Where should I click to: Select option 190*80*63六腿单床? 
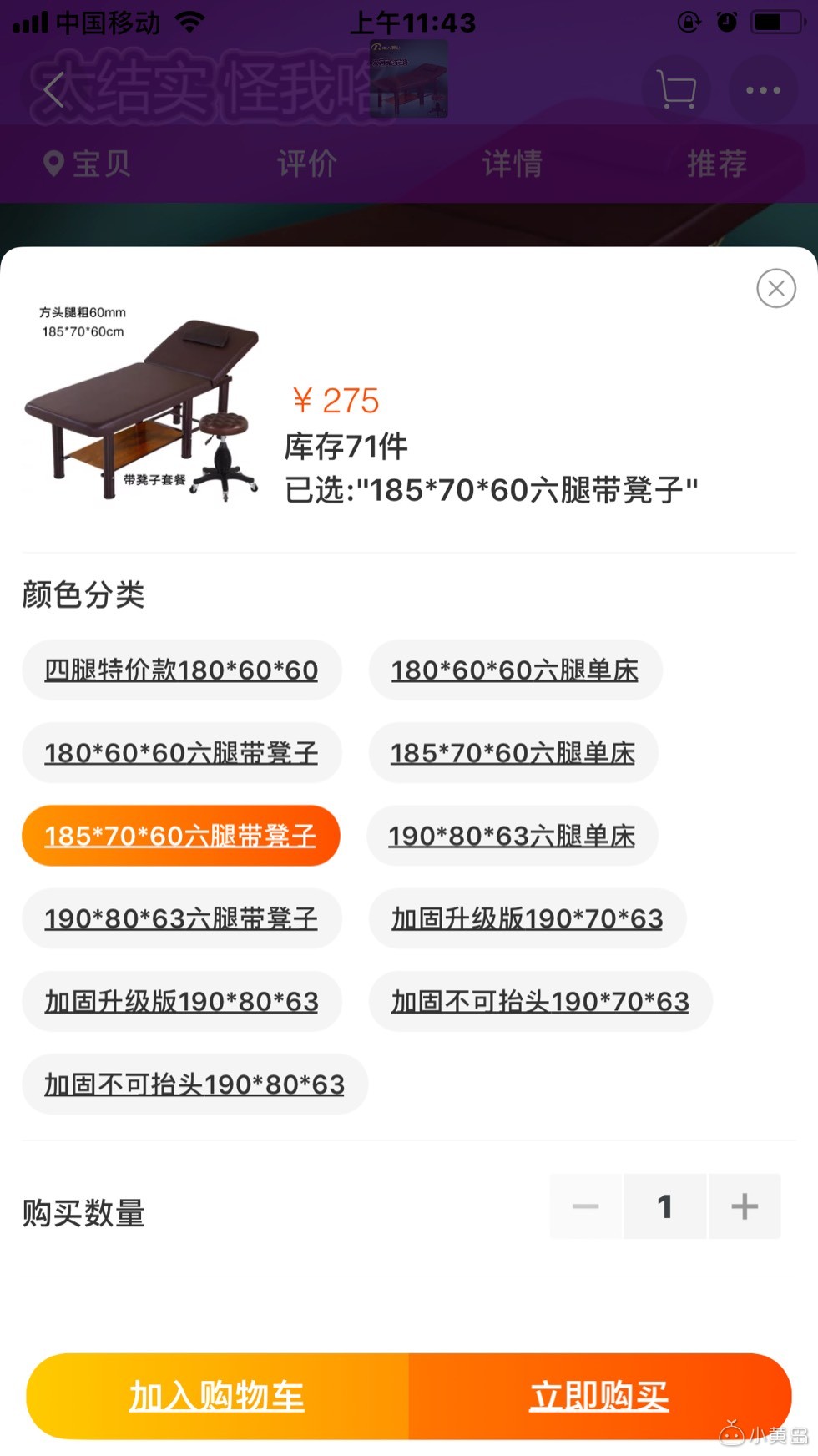(512, 836)
